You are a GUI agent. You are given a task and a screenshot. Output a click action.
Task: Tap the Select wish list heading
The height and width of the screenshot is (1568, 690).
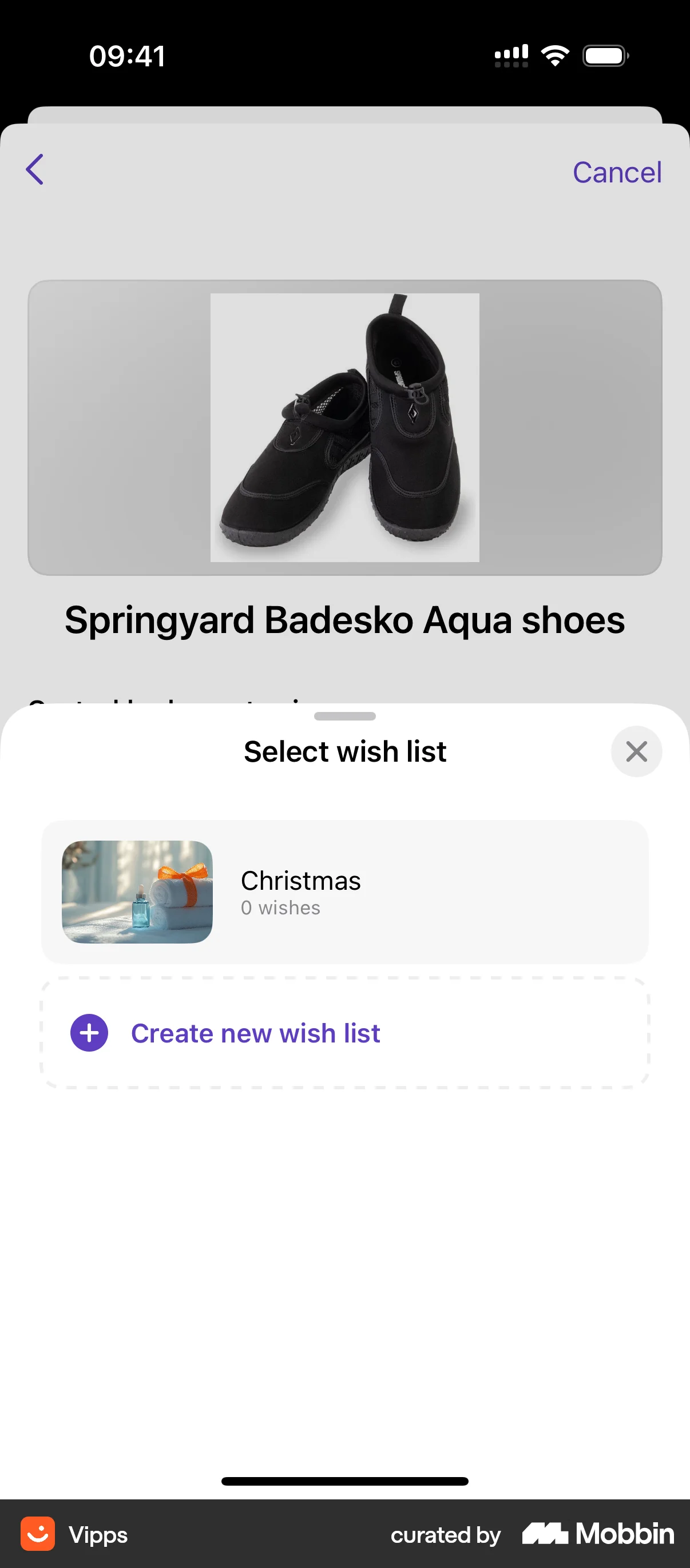[x=344, y=751]
